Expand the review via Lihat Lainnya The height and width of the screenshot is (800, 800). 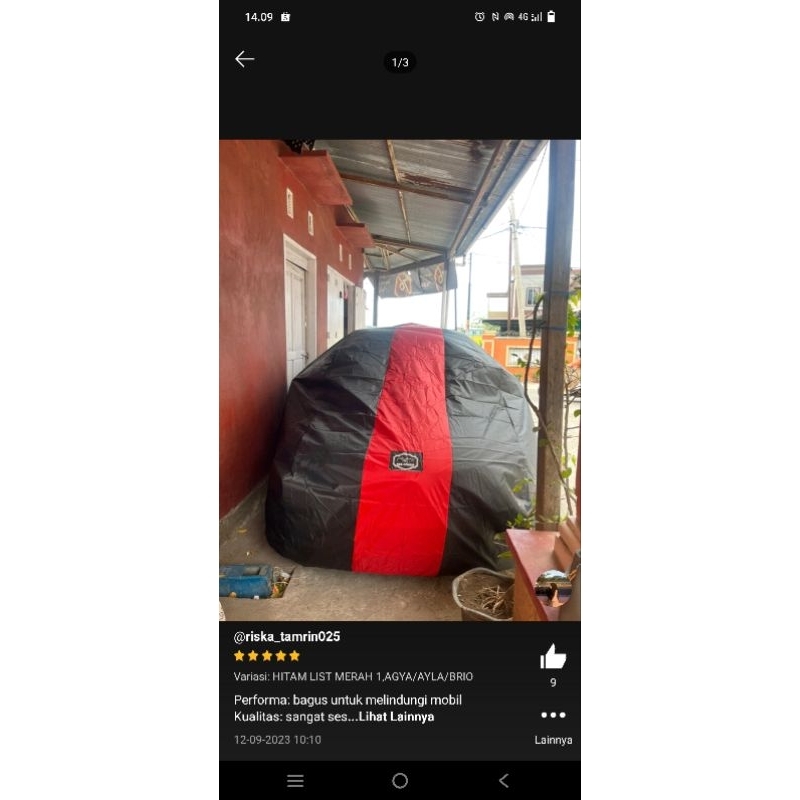397,717
